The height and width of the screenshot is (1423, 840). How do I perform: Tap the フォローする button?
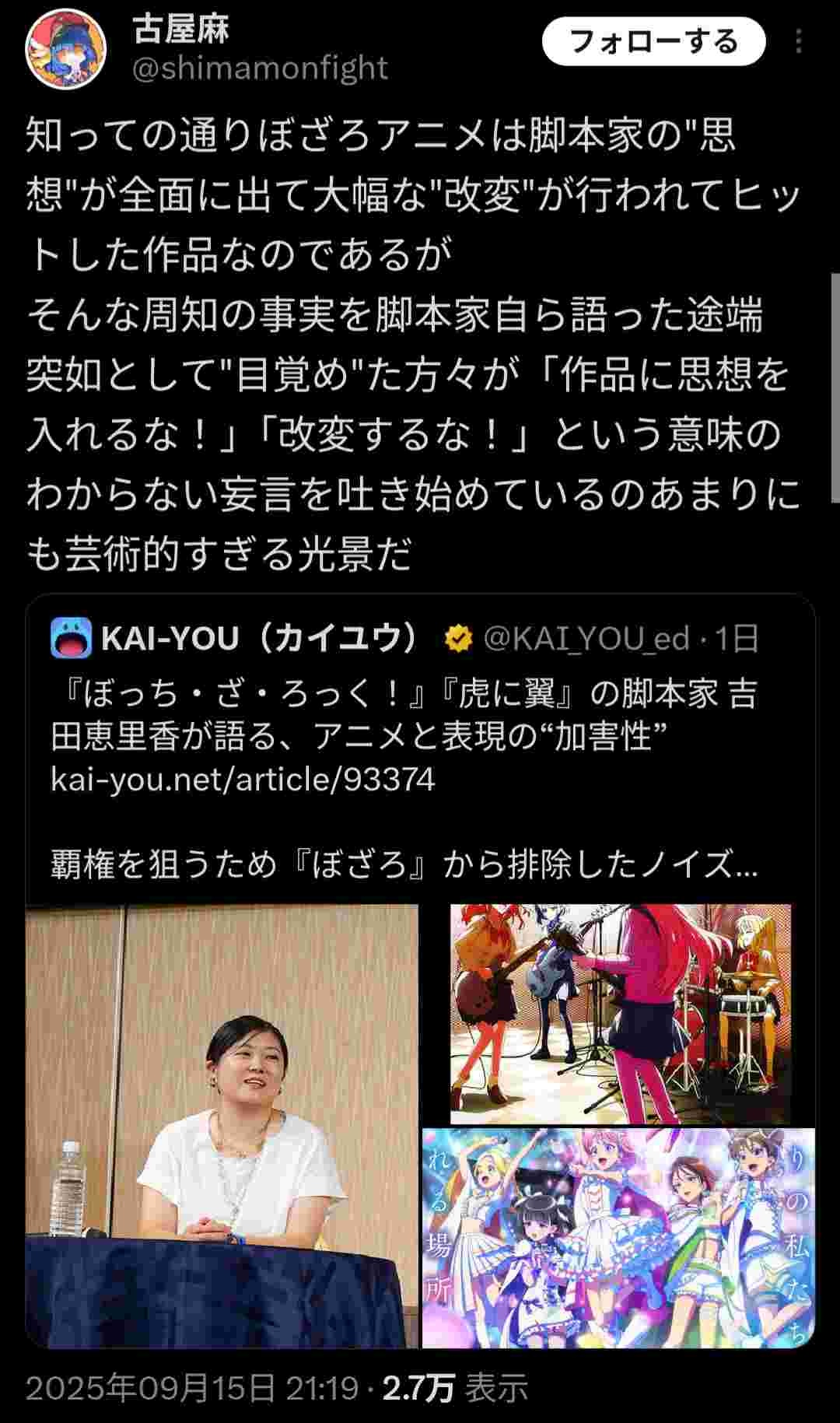pyautogui.click(x=653, y=41)
